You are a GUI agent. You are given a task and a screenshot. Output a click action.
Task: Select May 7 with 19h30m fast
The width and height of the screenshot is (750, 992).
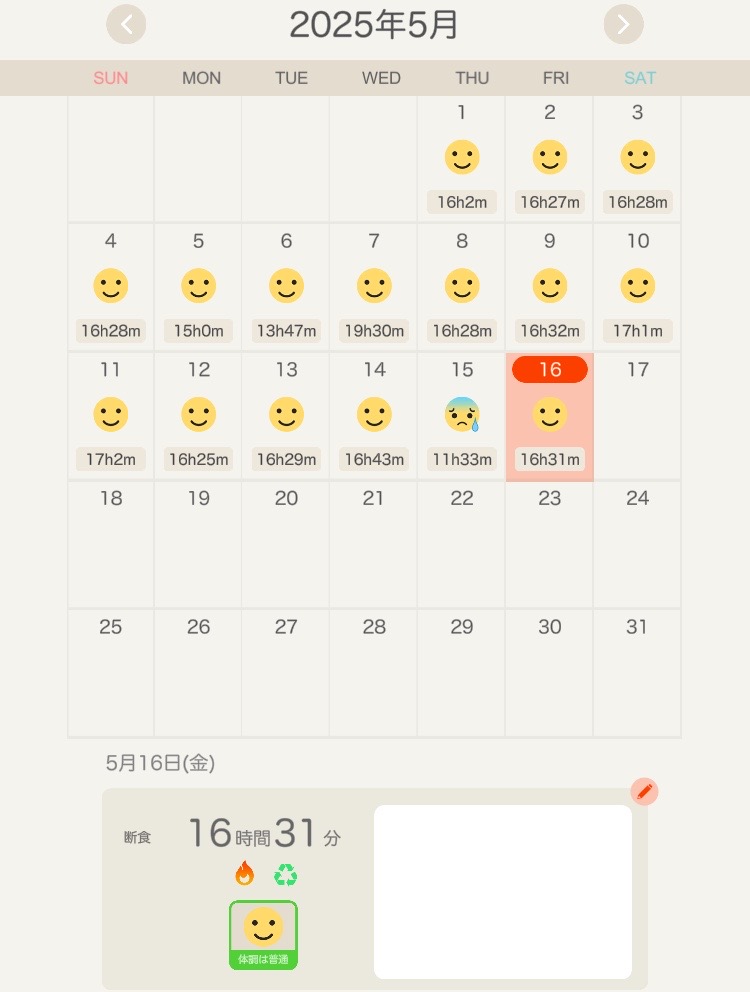[x=374, y=287]
